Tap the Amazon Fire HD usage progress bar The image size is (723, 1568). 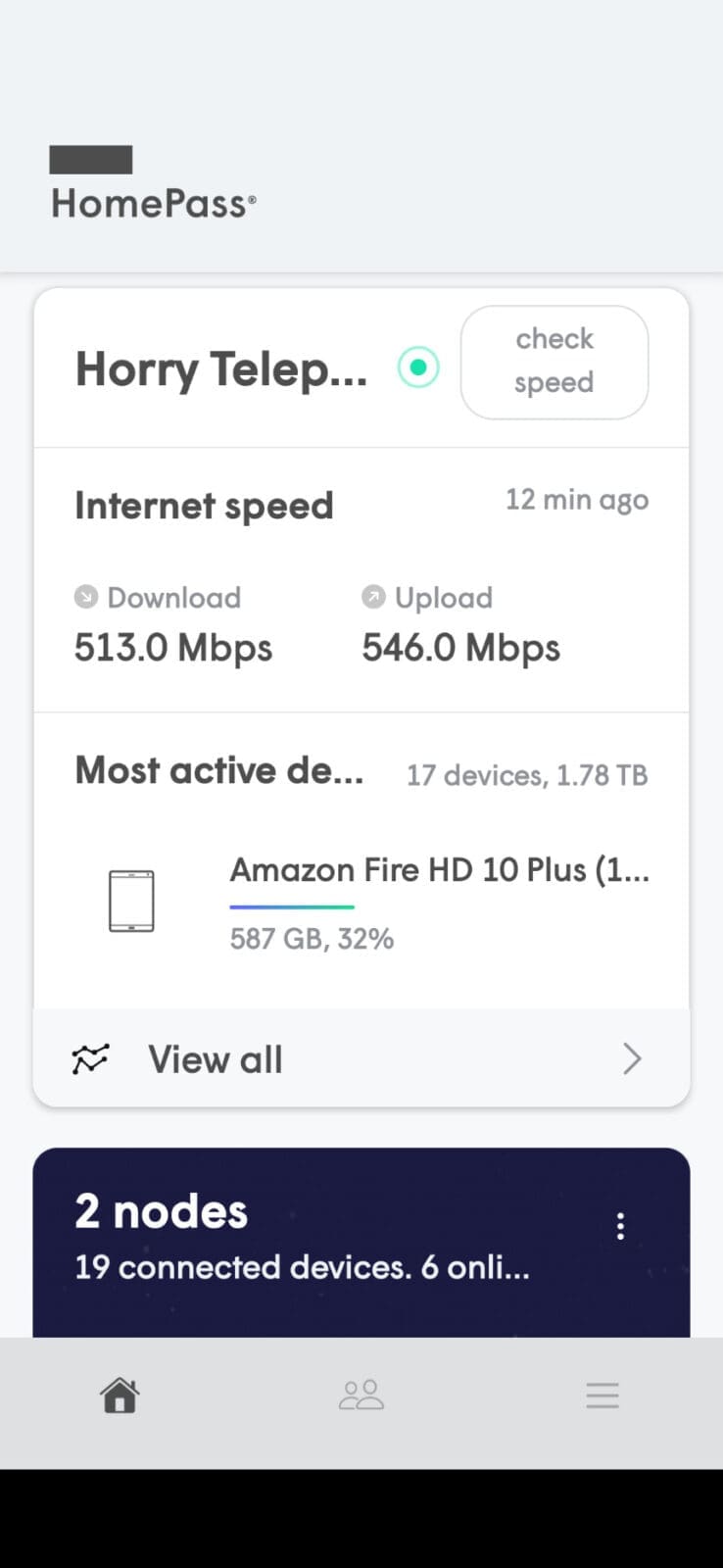click(291, 907)
